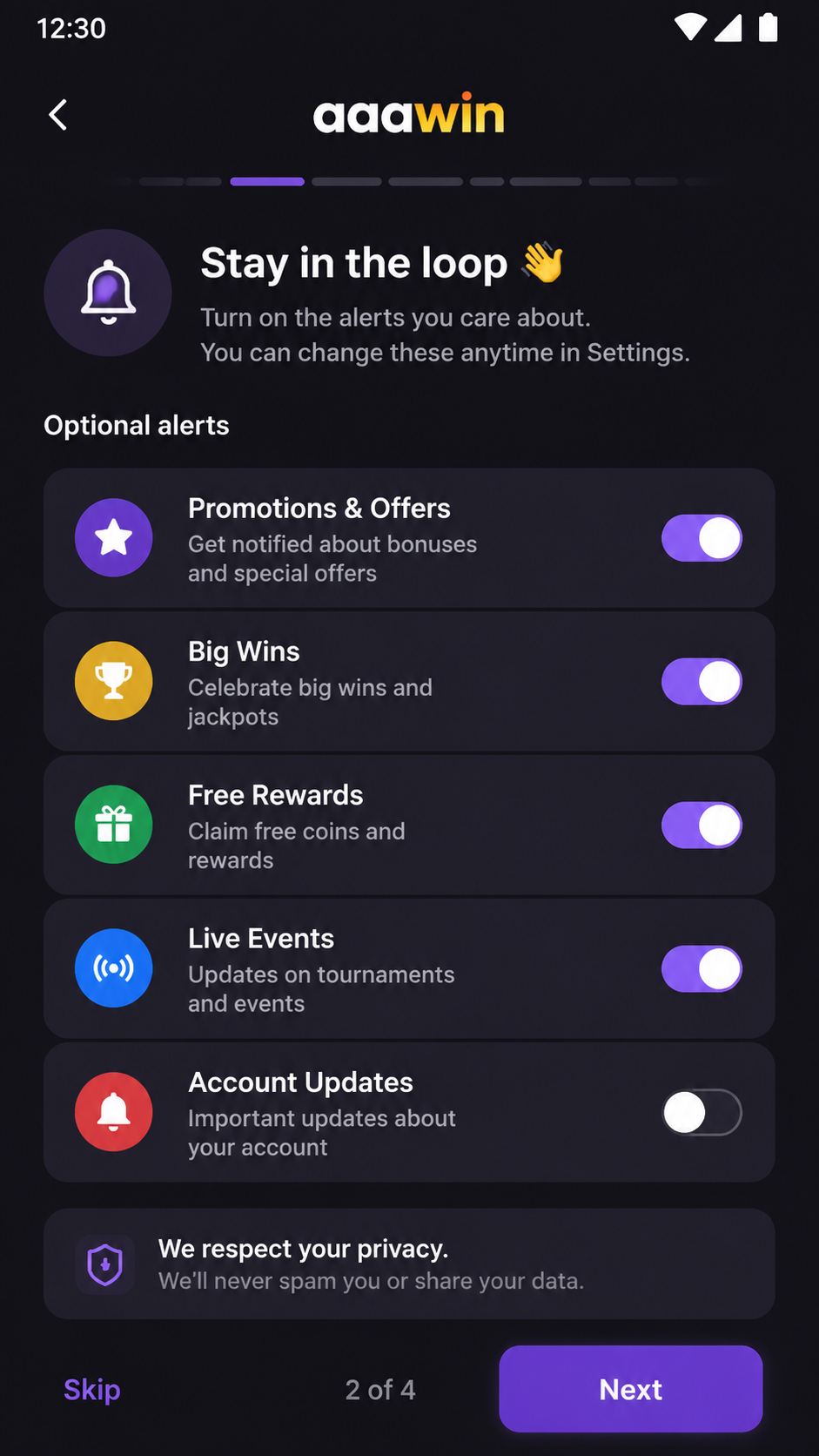Viewport: 819px width, 1456px height.
Task: Go back using the top arrow
Action: pos(58,115)
